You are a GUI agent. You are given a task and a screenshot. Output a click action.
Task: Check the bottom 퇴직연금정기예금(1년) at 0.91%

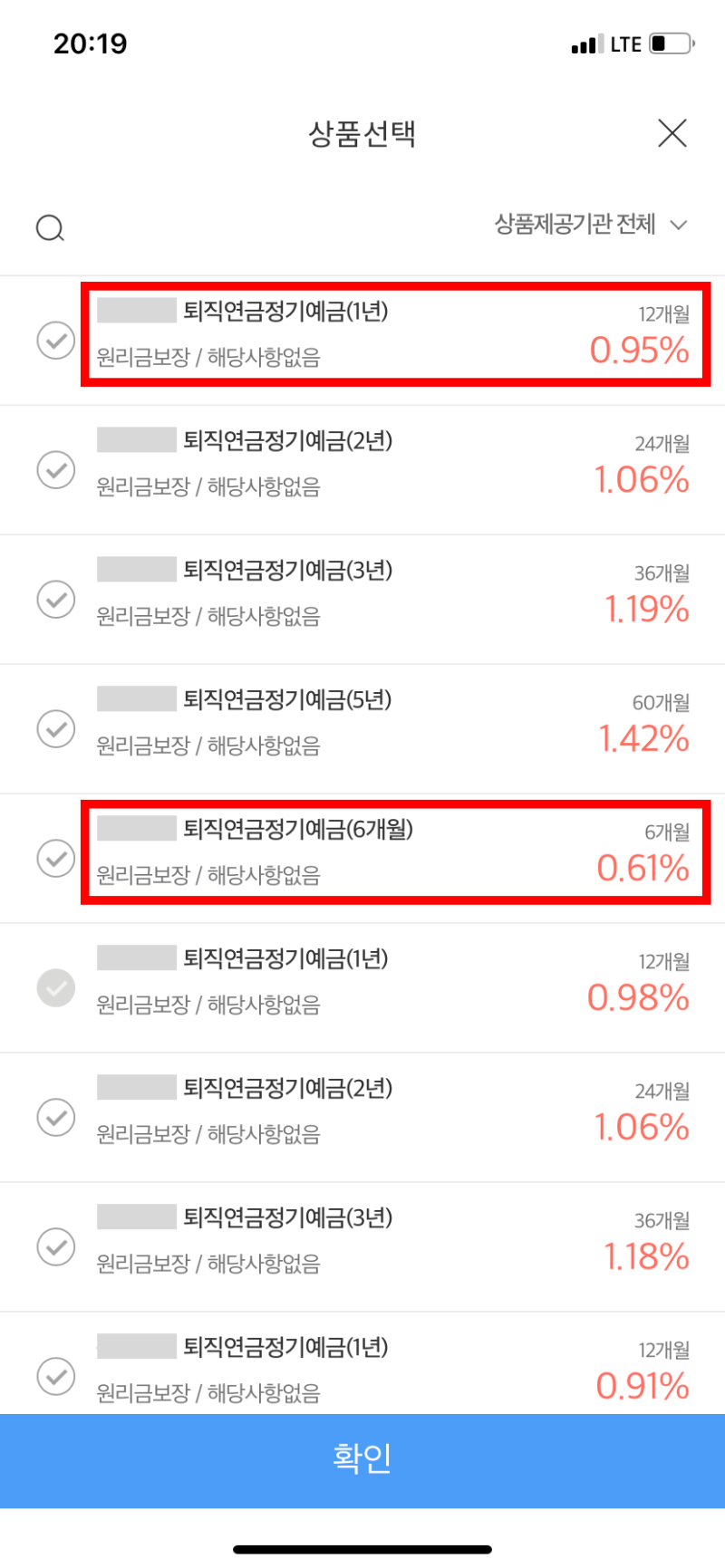56,1376
